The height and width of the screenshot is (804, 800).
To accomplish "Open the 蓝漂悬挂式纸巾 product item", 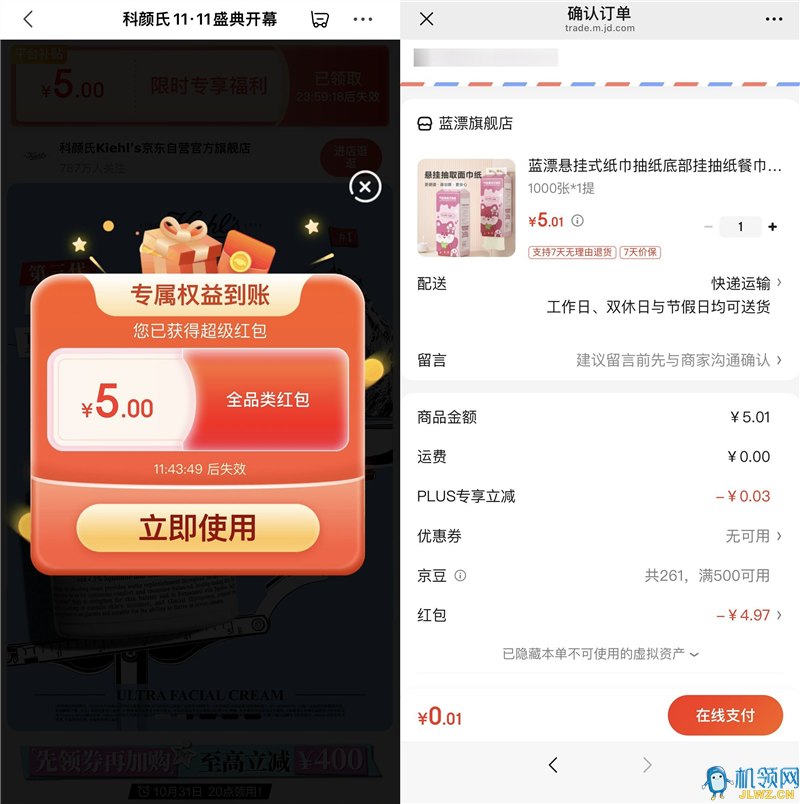I will point(655,166).
